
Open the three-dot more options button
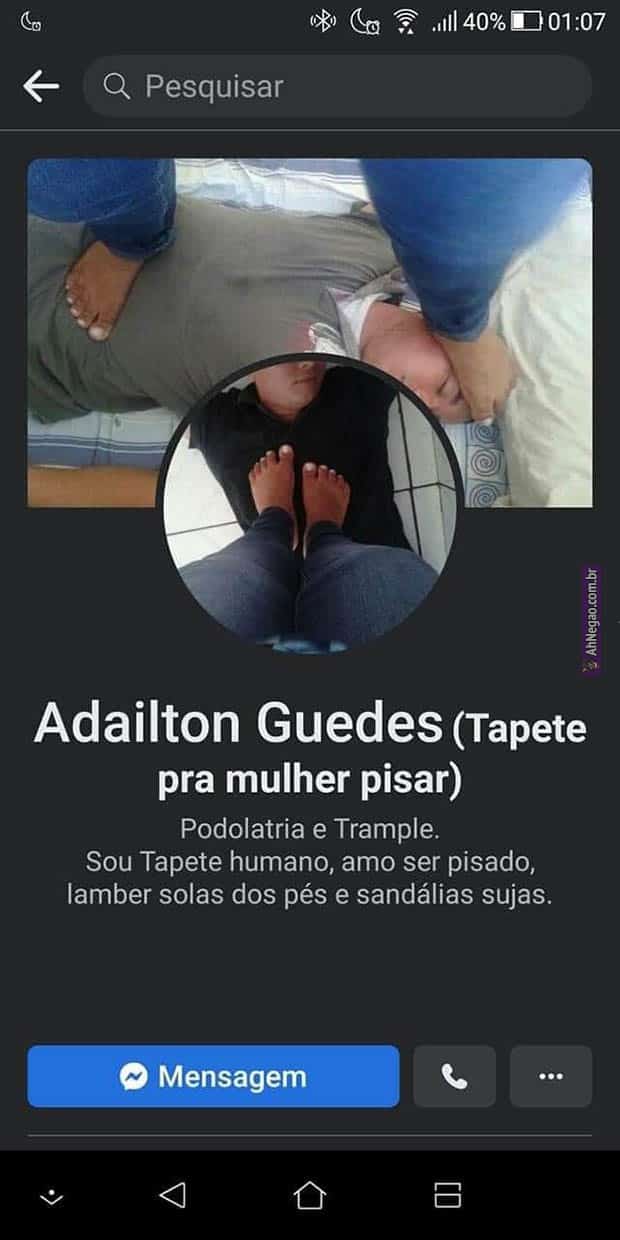pyautogui.click(x=551, y=1077)
